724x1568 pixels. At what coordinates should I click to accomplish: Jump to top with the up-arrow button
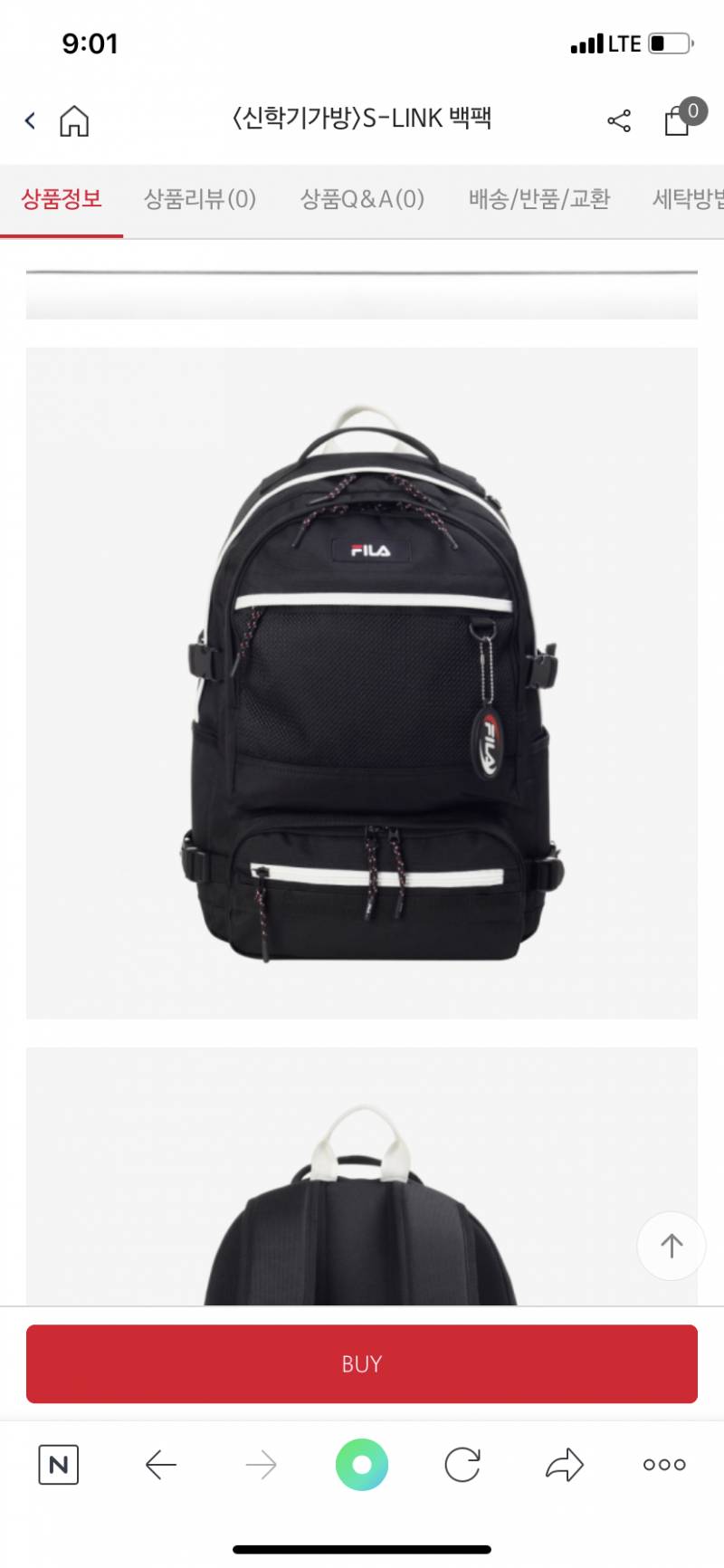(x=672, y=1246)
